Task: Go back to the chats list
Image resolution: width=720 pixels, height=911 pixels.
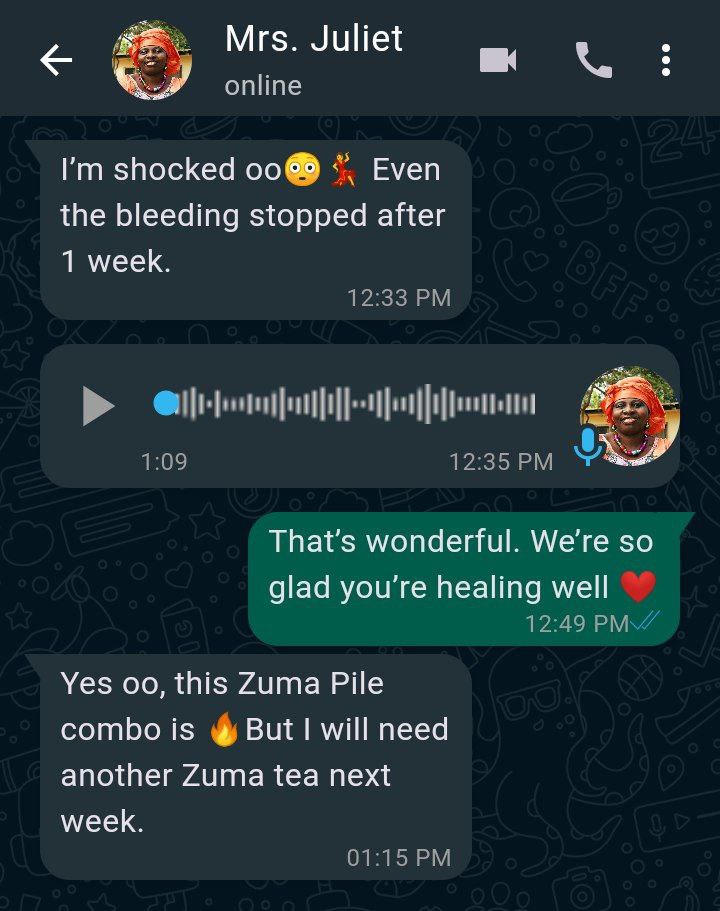Action: click(56, 61)
